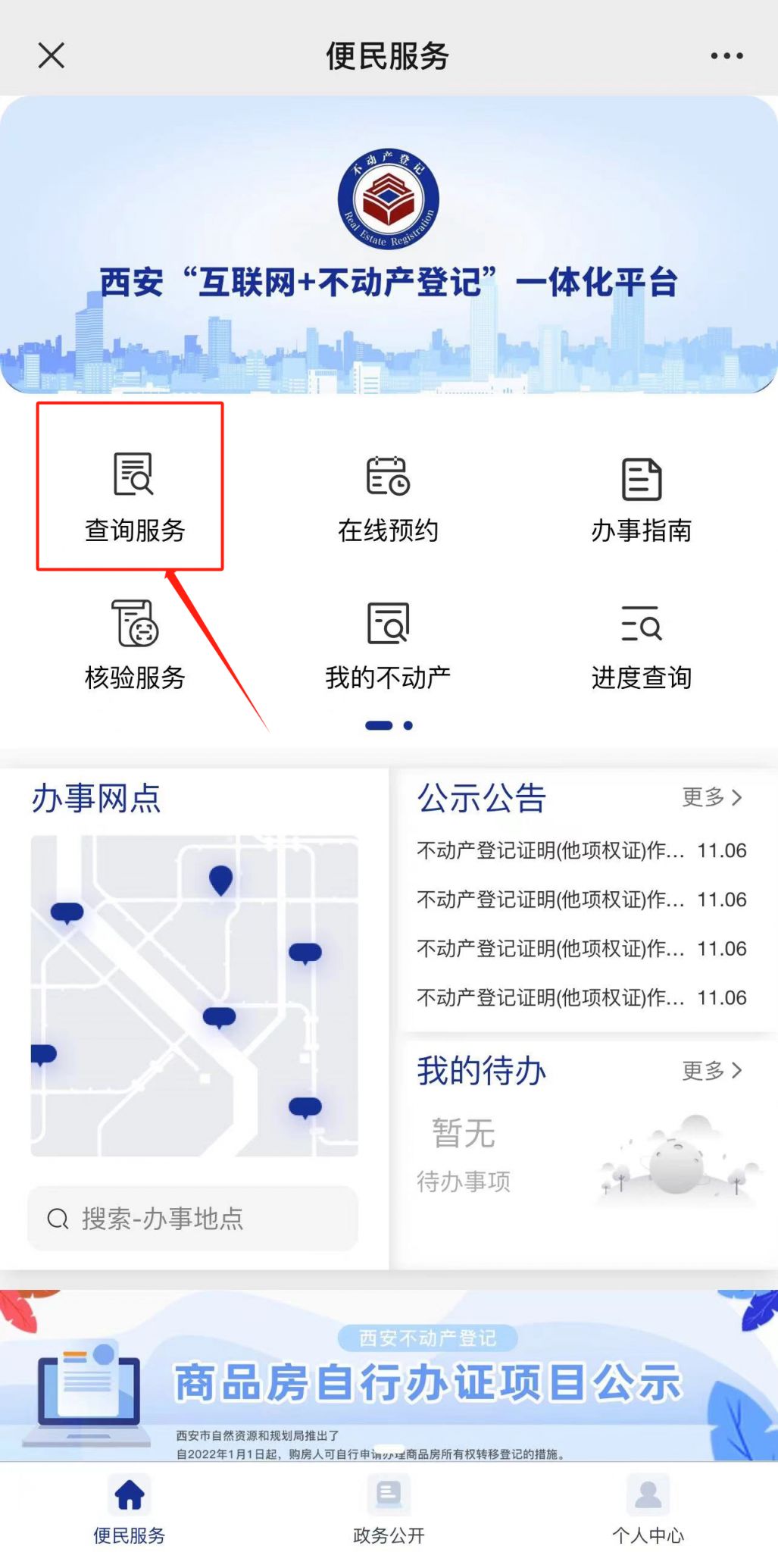Select the second page indicator dot
Screen dimensions: 778x1568
[408, 725]
